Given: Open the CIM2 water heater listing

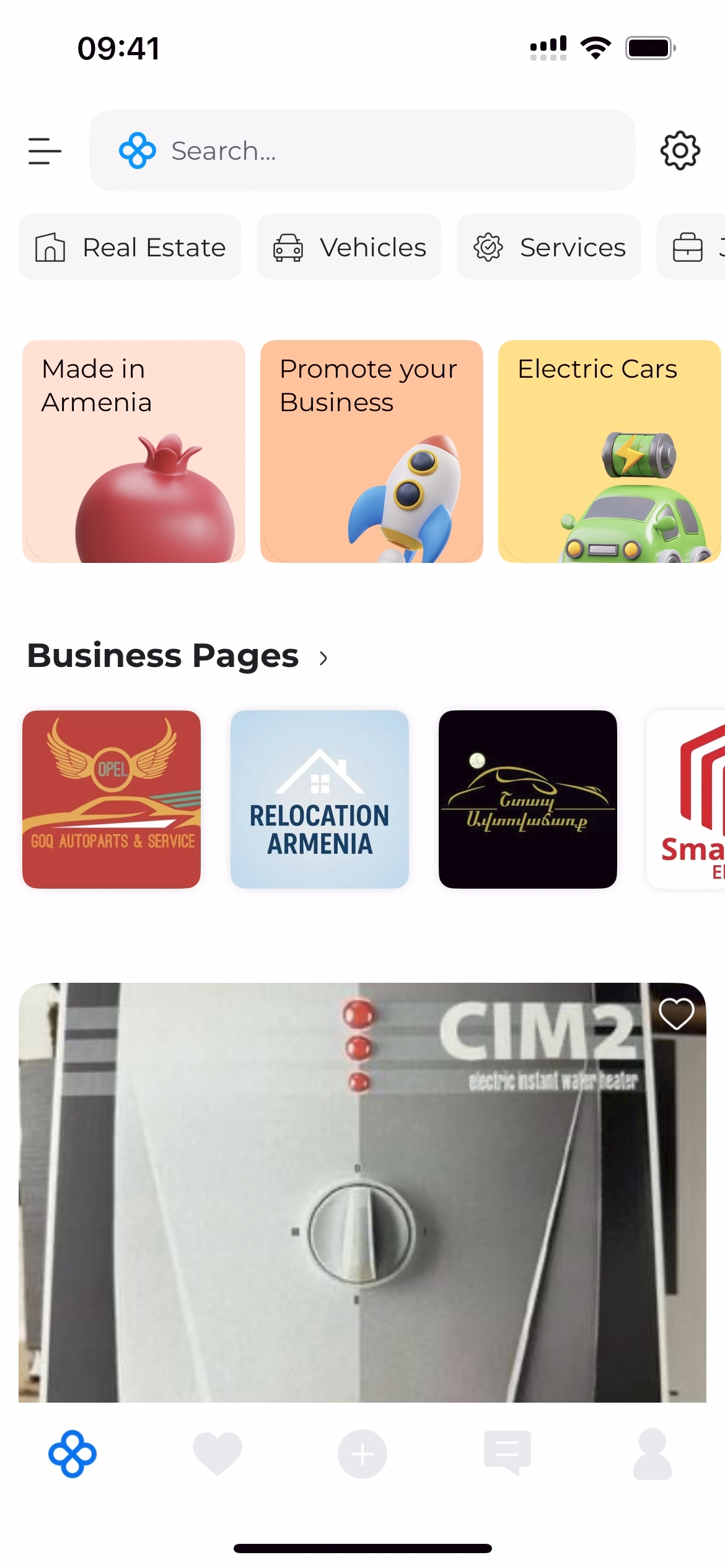Looking at the screenshot, I should point(362,1208).
